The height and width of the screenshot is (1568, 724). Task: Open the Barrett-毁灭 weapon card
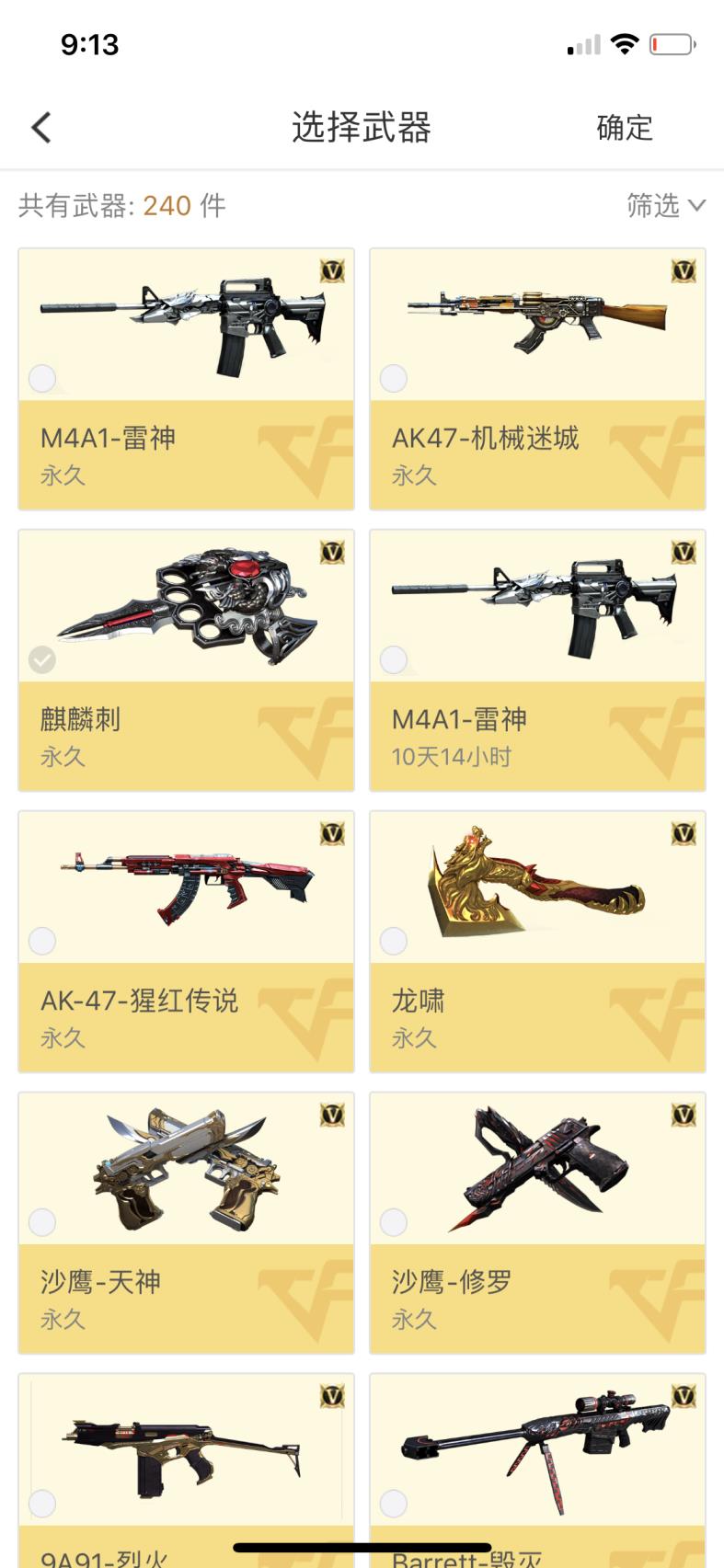click(537, 1462)
